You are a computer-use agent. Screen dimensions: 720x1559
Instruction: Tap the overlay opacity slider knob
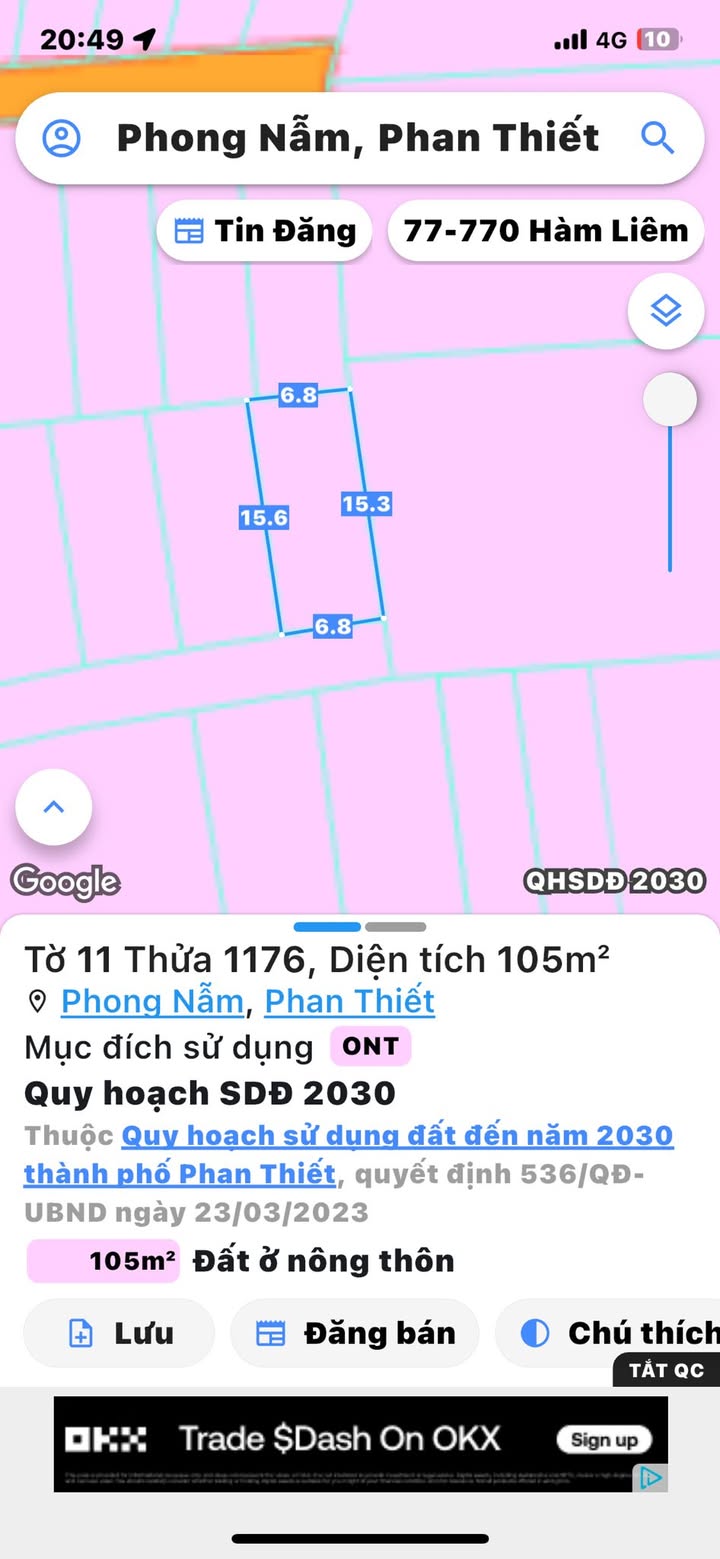(x=669, y=400)
